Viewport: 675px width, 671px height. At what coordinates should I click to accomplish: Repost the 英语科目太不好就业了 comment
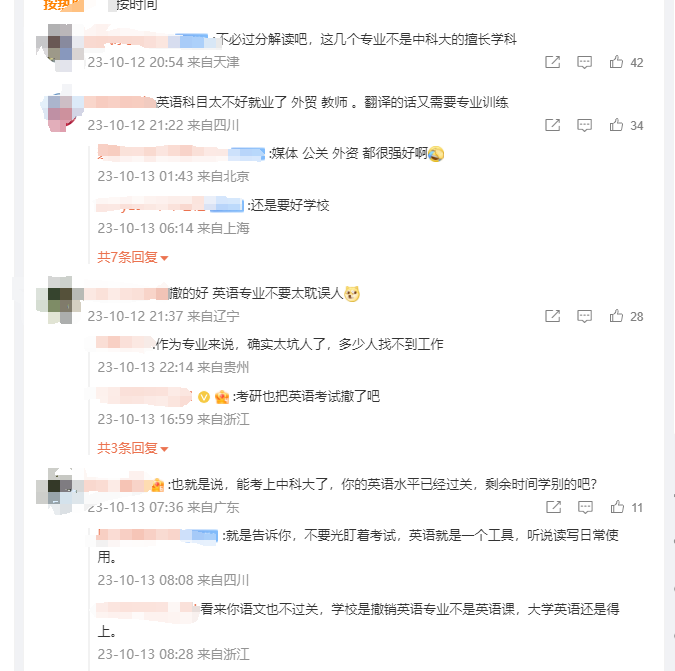552,125
